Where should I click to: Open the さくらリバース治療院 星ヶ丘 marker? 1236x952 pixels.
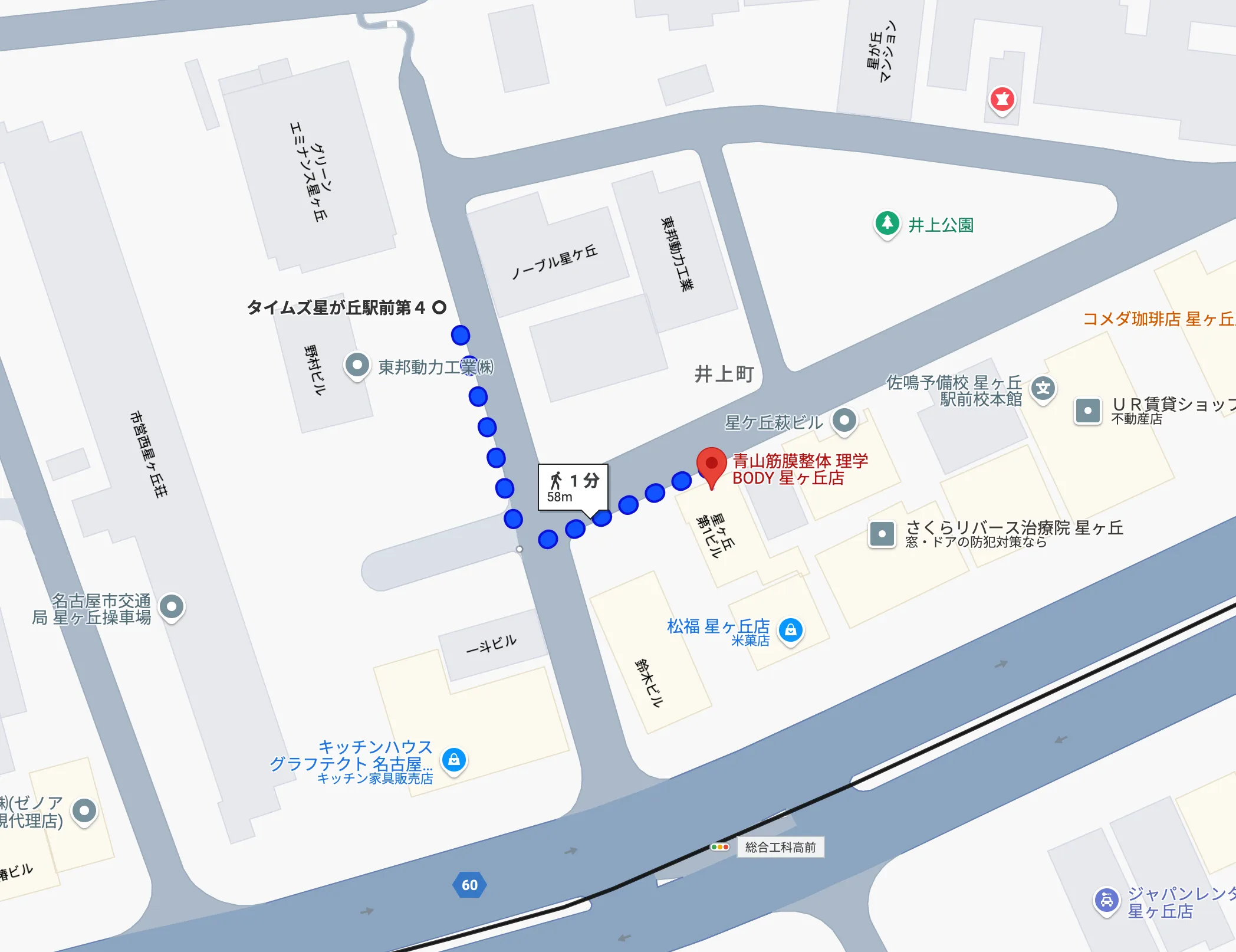coord(882,534)
